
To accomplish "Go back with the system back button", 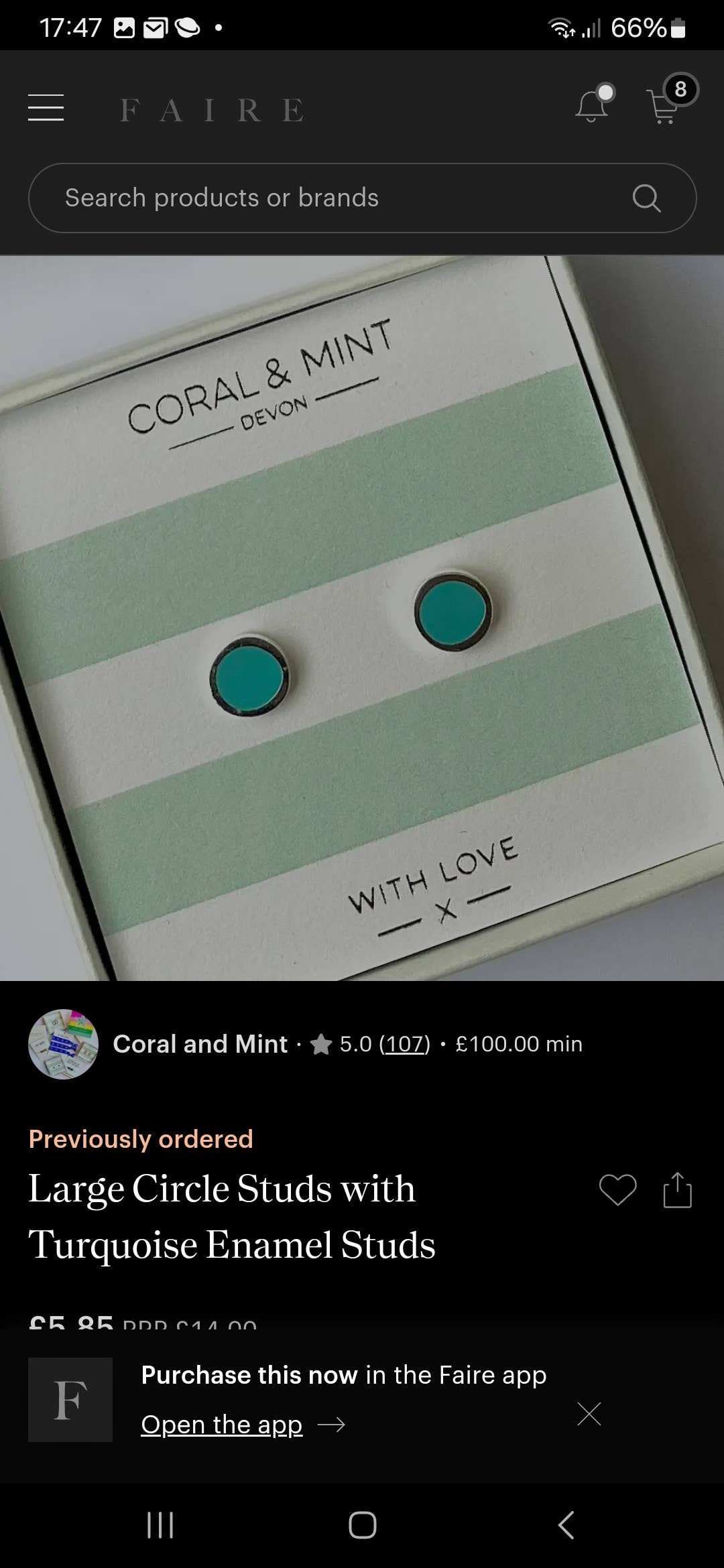I will click(x=566, y=1525).
